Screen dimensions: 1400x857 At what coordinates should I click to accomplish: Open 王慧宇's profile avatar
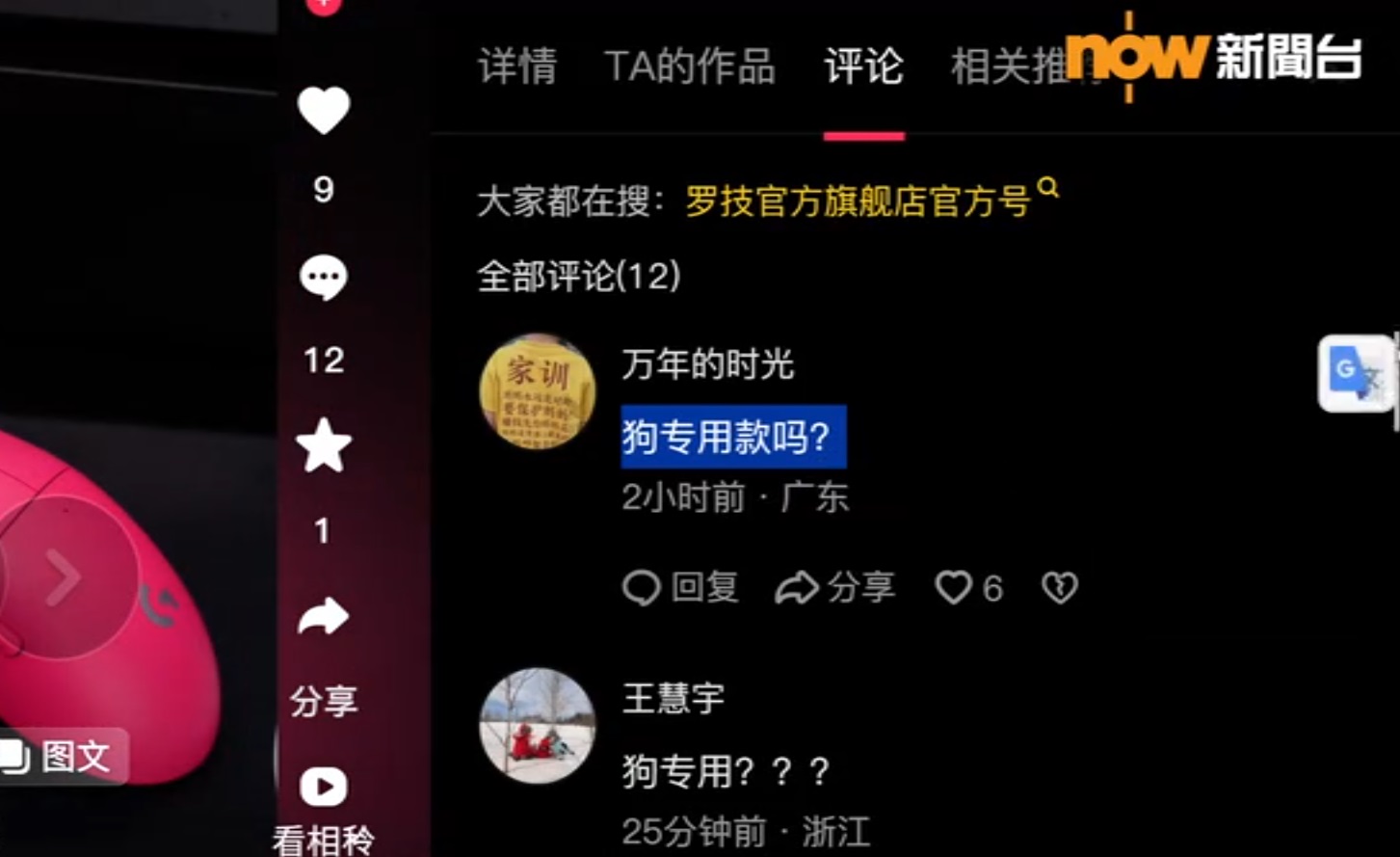tap(537, 725)
